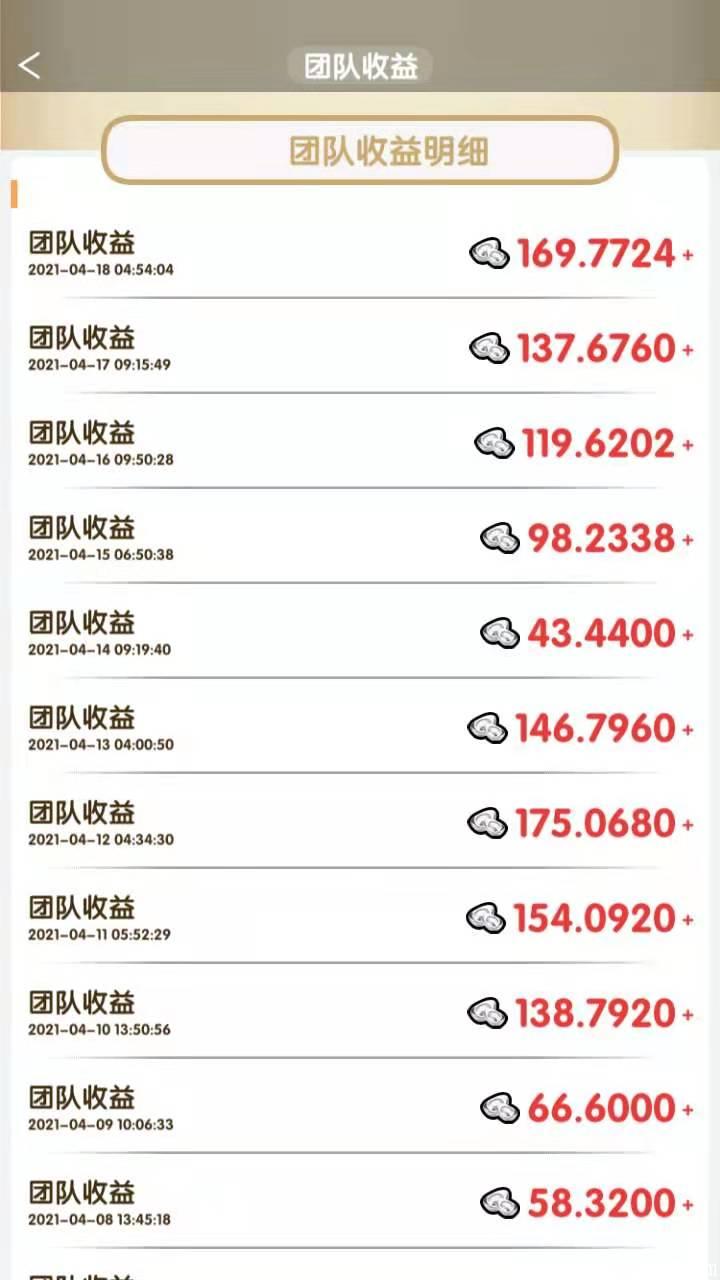The width and height of the screenshot is (720, 1280).
Task: Tap the back arrow in the top left
Action: 29,65
